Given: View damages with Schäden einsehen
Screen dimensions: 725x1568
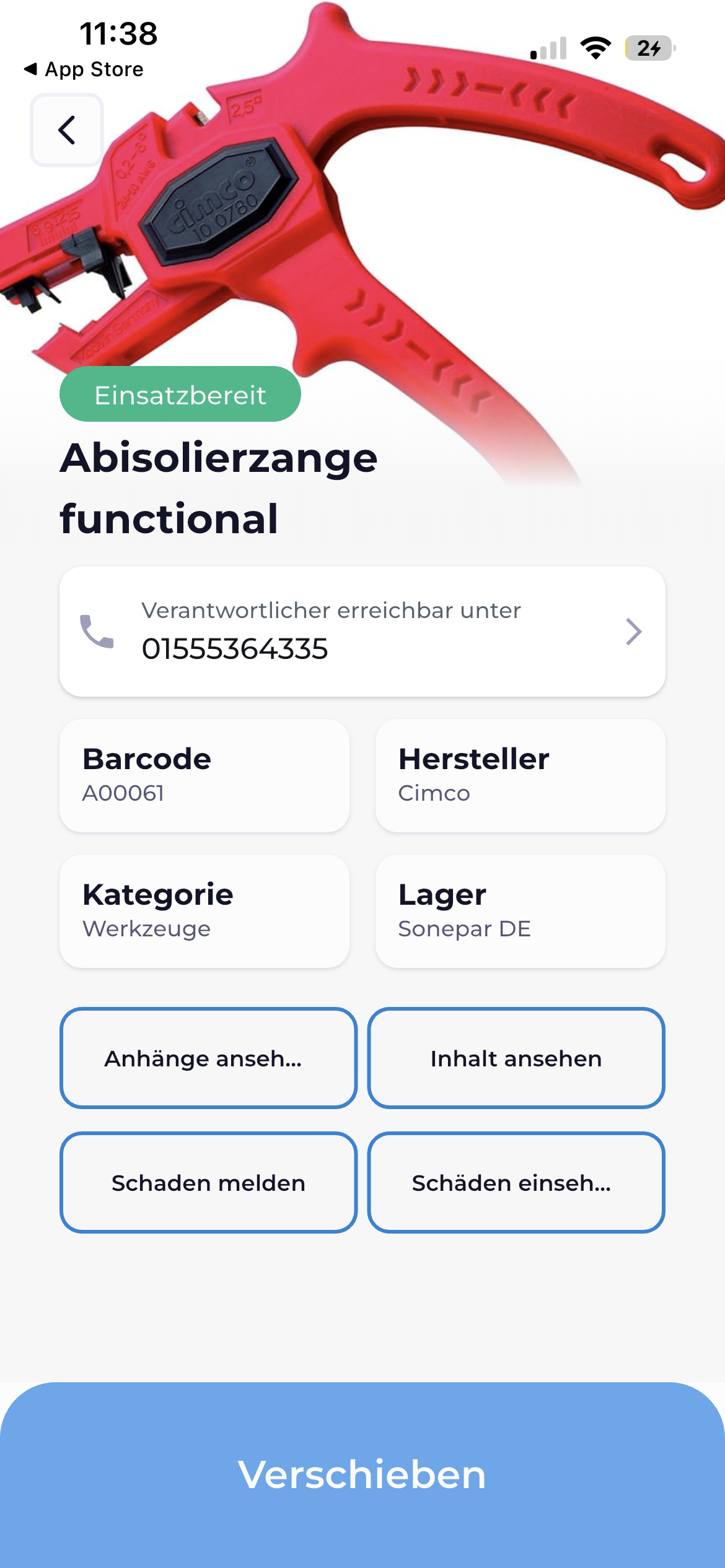Looking at the screenshot, I should pyautogui.click(x=516, y=1183).
